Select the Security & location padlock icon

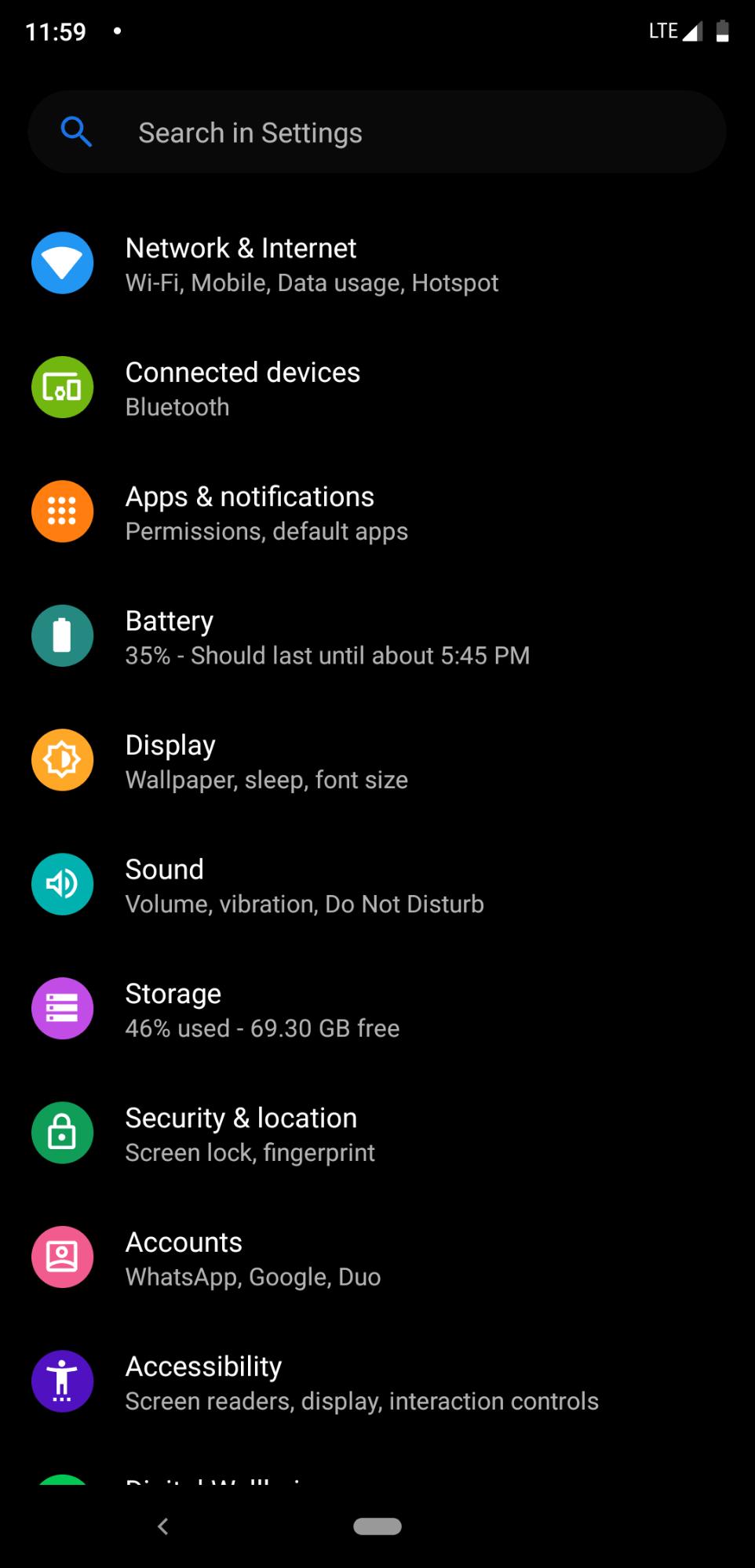[63, 1132]
